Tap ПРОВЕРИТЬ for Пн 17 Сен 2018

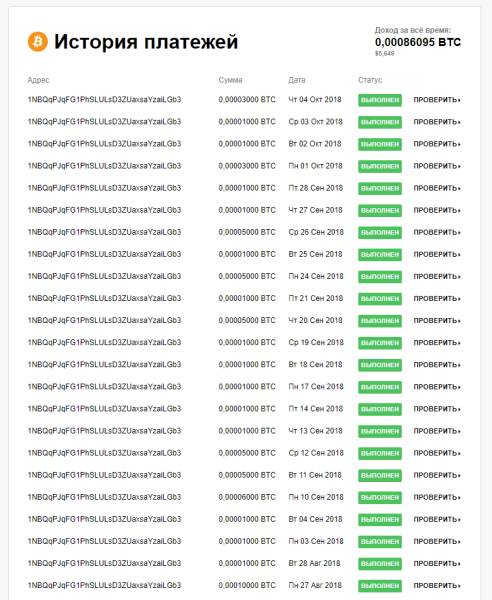click(437, 387)
